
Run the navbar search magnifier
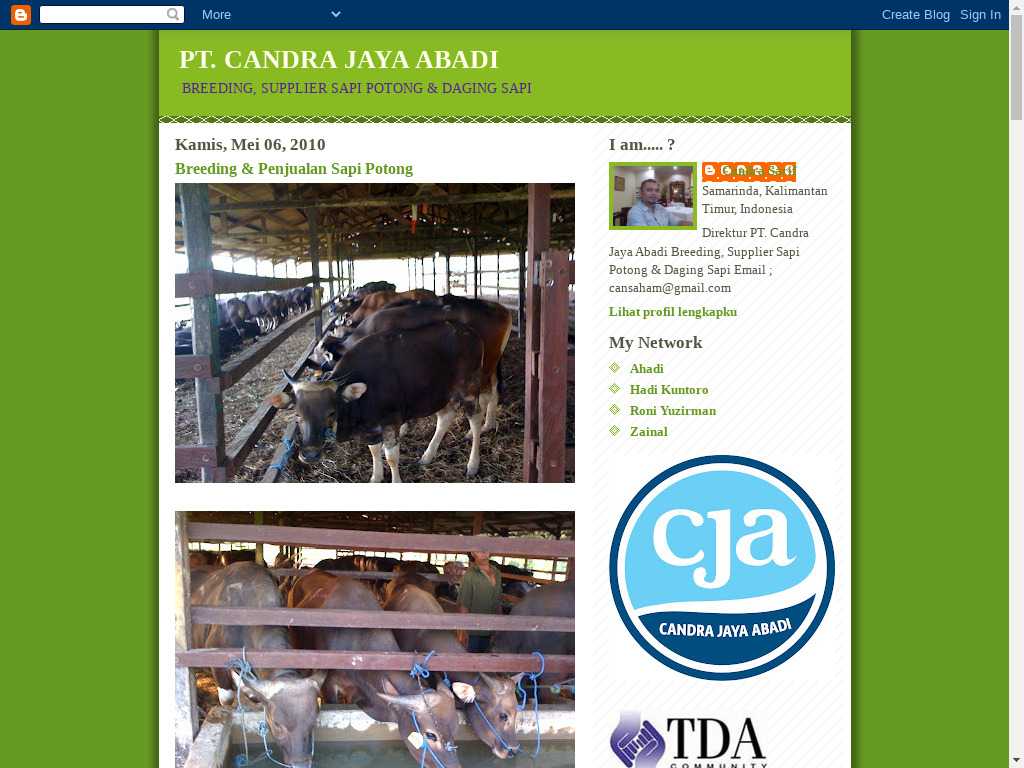pyautogui.click(x=174, y=14)
